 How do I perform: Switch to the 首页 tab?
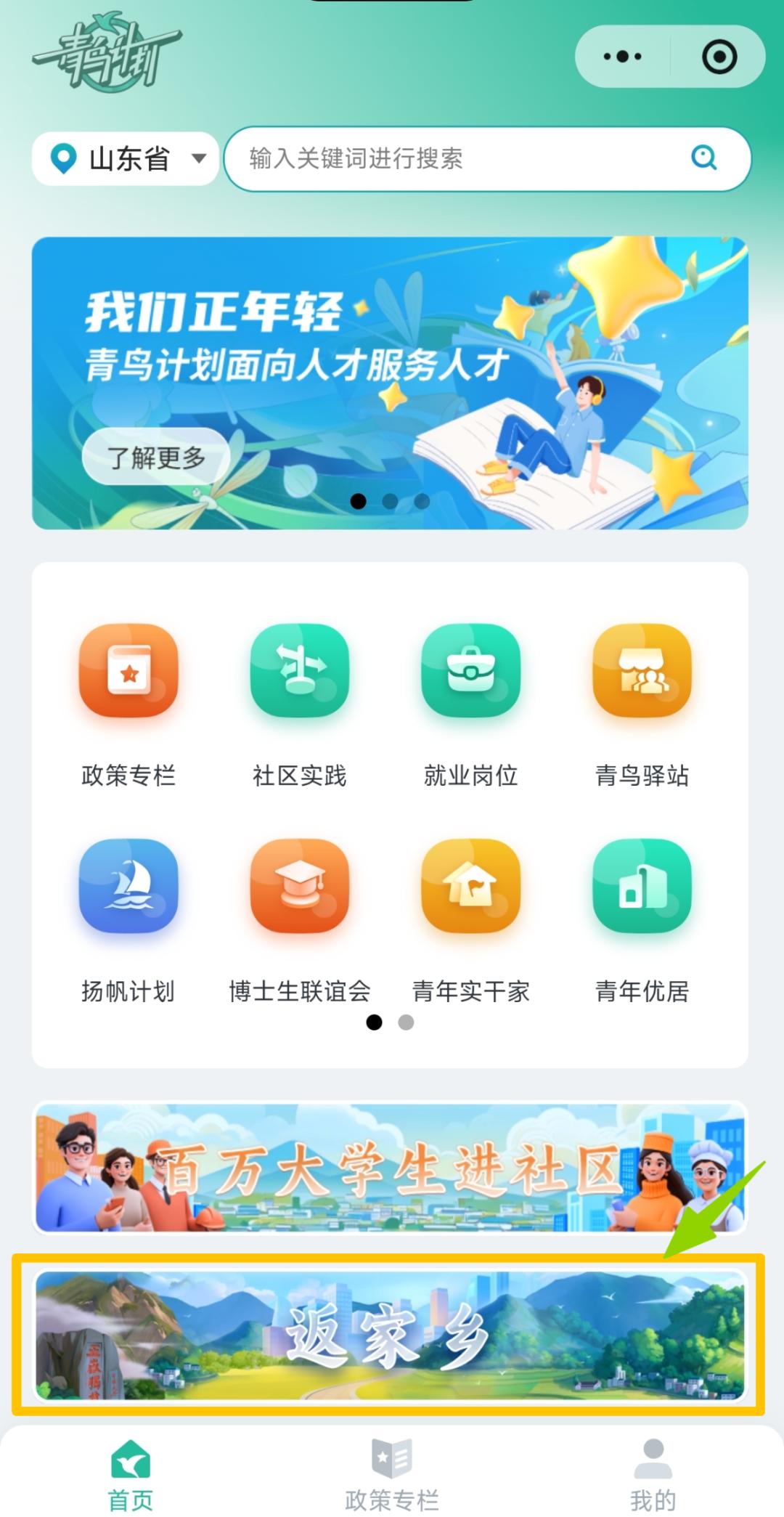(131, 1476)
